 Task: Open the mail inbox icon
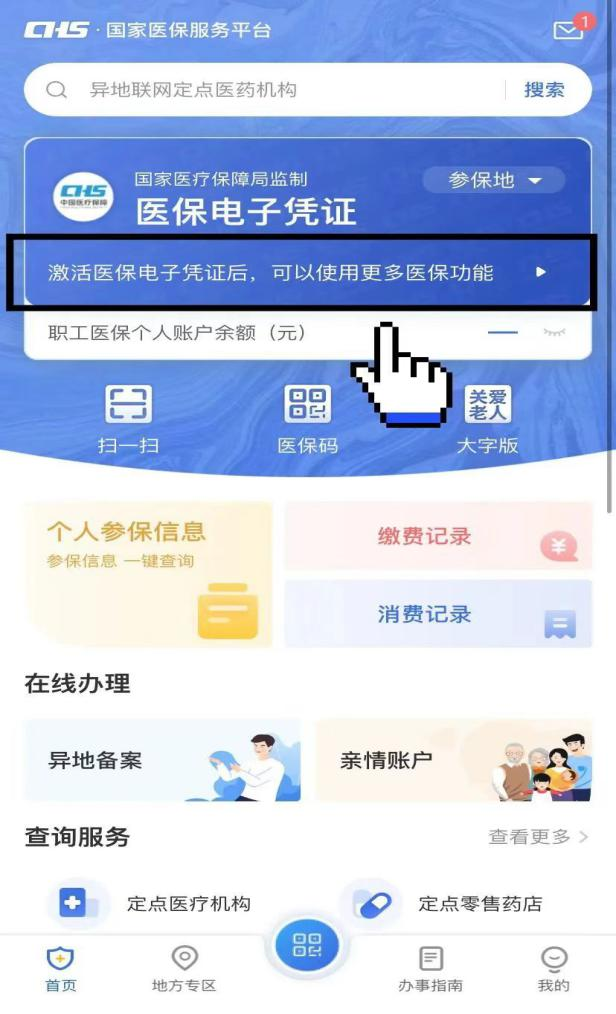coord(568,29)
